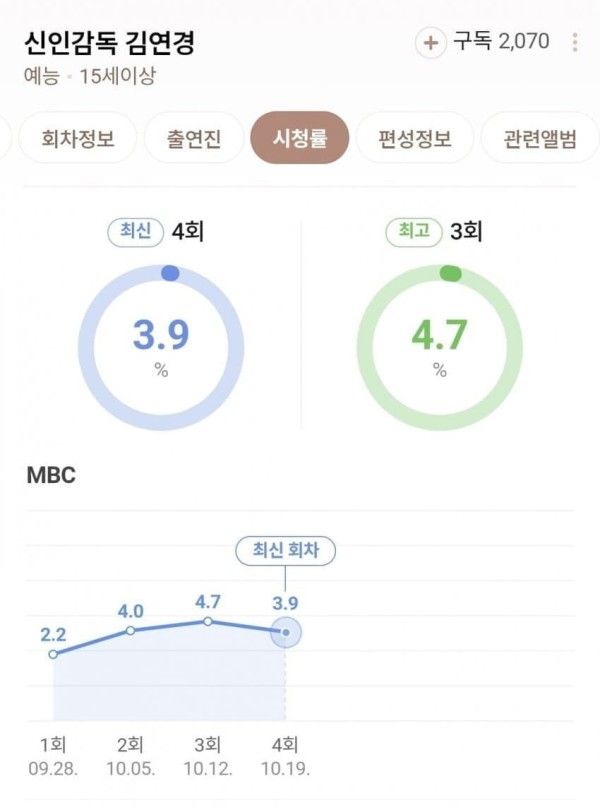Screen dimensions: 600x810
Task: Switch to the 회차정보 tab
Action: [x=79, y=139]
